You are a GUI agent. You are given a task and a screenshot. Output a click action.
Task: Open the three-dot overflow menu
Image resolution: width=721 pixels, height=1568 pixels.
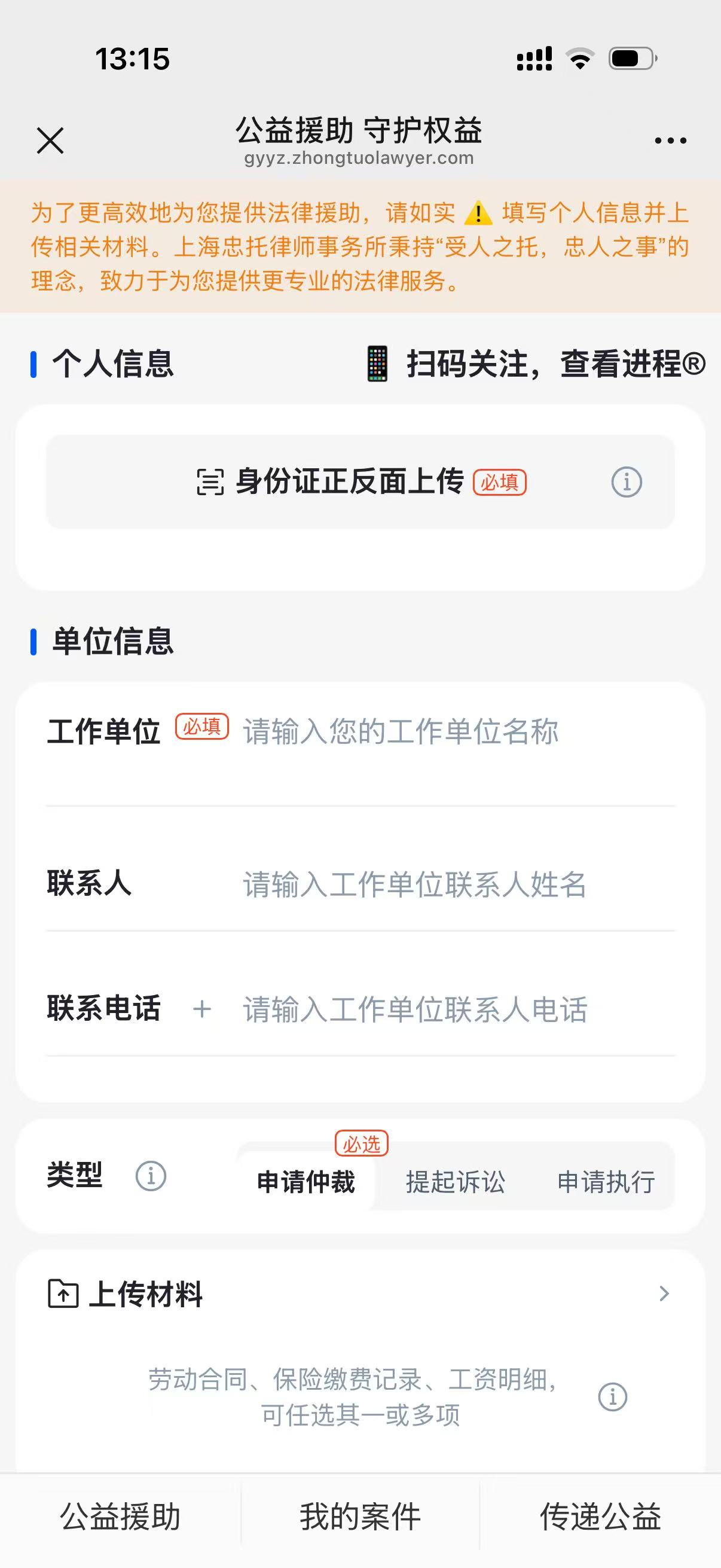click(670, 141)
